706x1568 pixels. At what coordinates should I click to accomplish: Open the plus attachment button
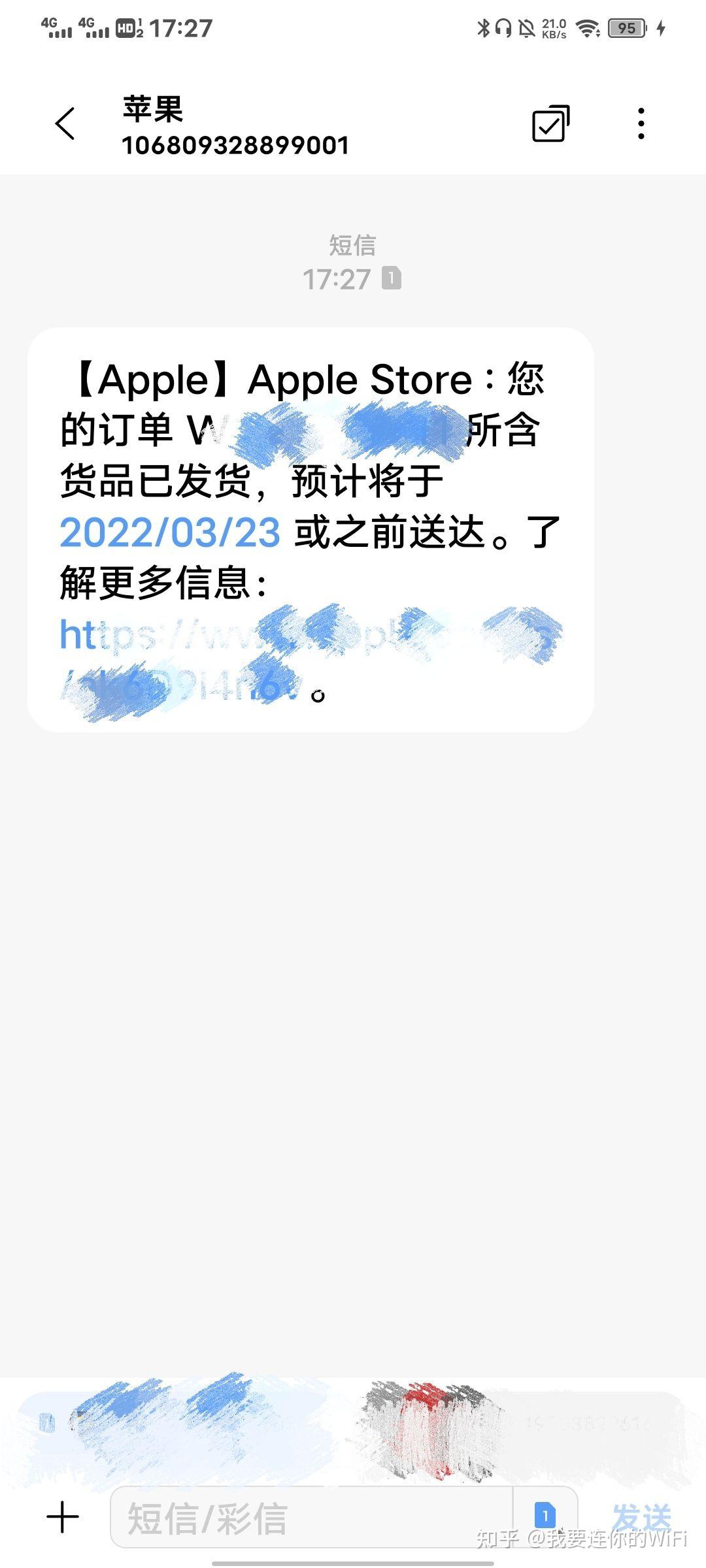(63, 1516)
